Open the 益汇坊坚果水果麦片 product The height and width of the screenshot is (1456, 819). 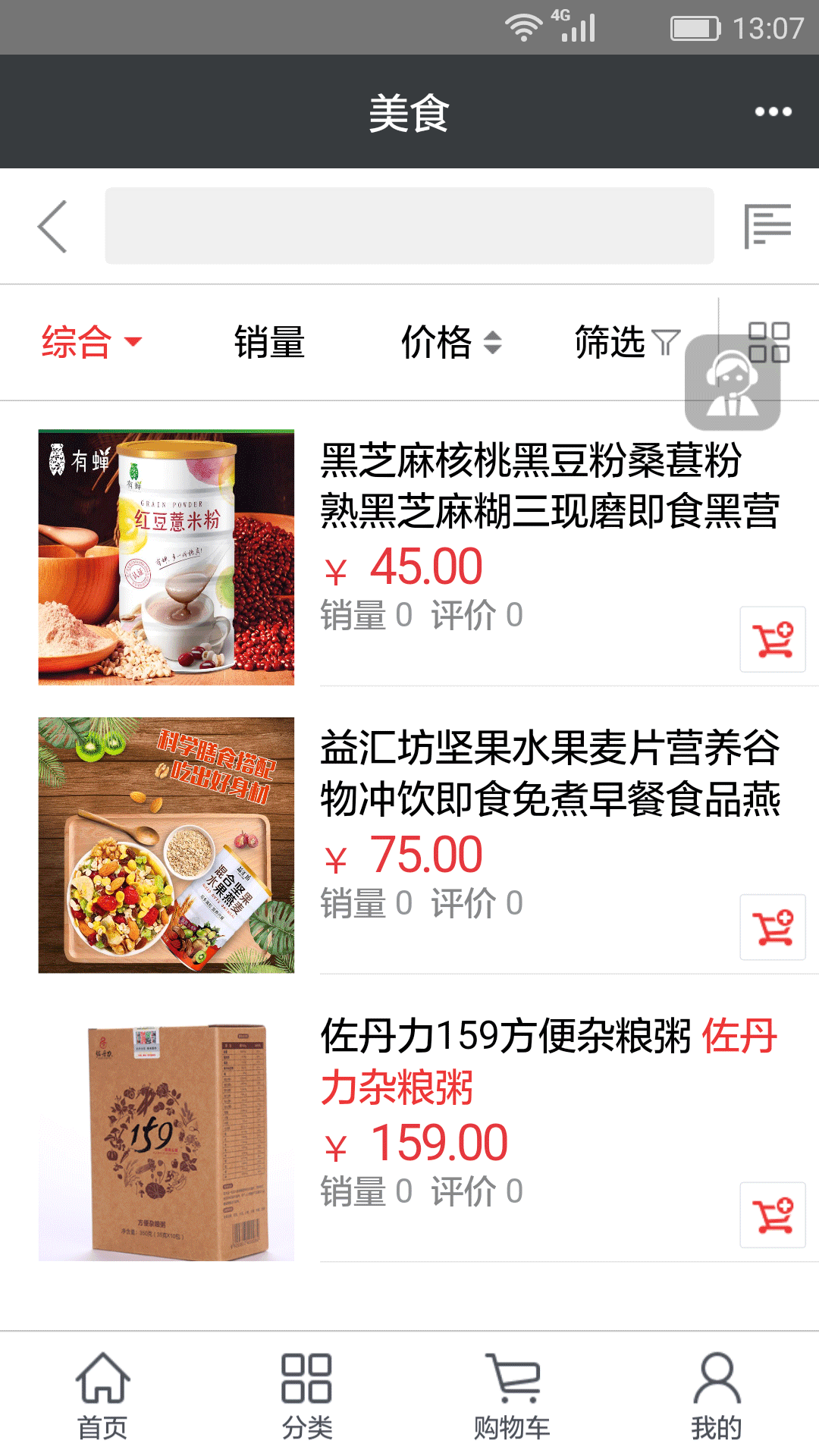click(549, 773)
